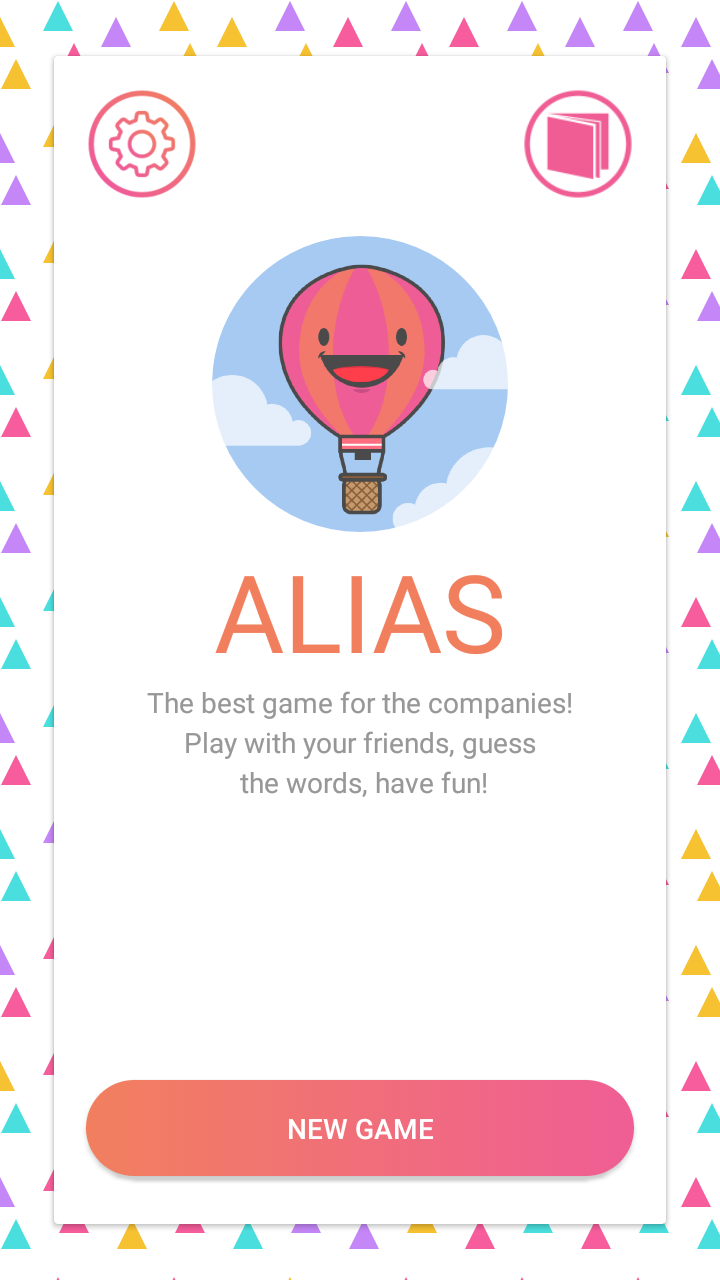Screen dimensions: 720x1280
Task: Click the settings circle outline
Action: [141, 93]
